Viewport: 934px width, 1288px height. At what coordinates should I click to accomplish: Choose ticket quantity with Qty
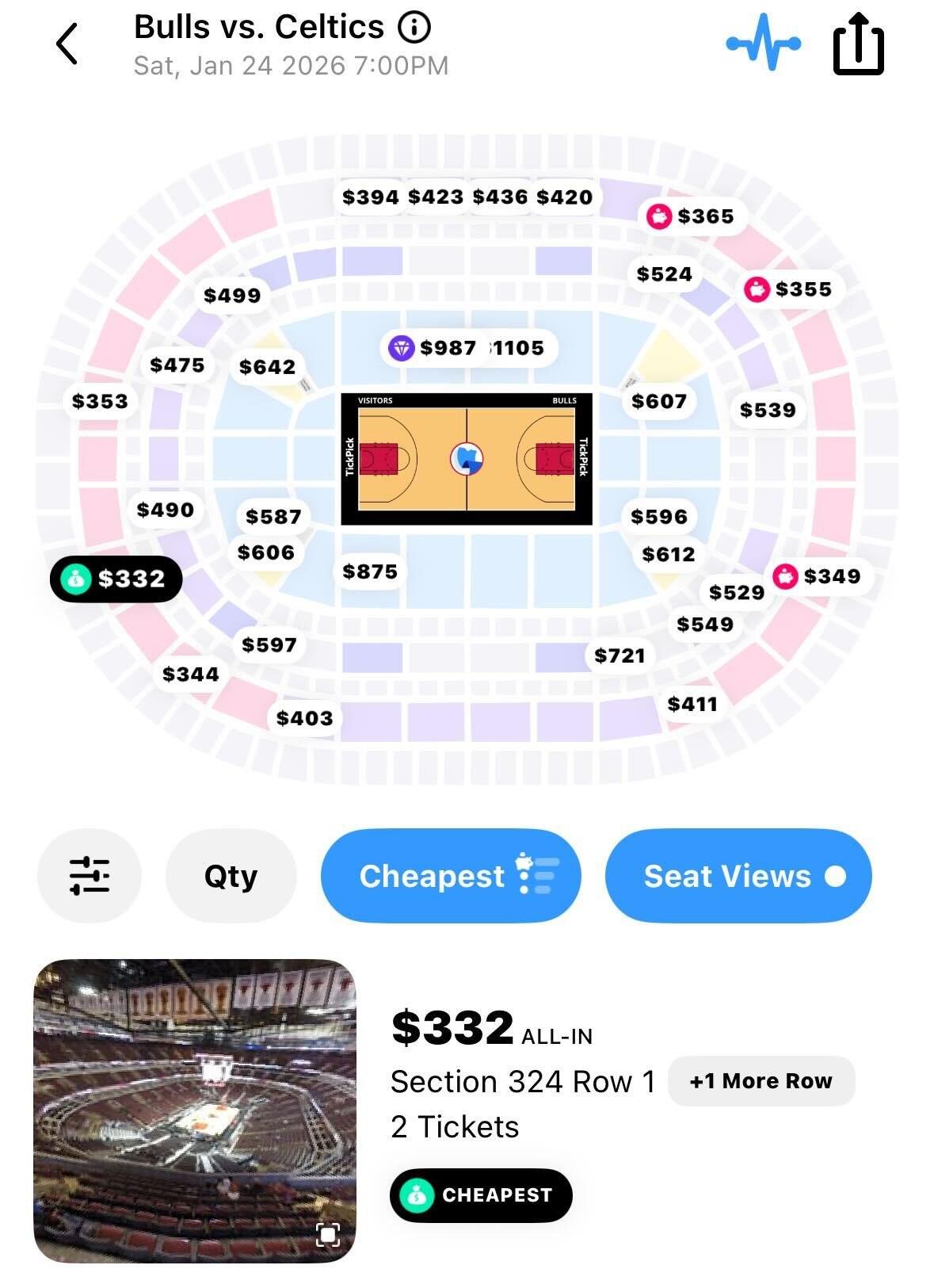coord(231,876)
